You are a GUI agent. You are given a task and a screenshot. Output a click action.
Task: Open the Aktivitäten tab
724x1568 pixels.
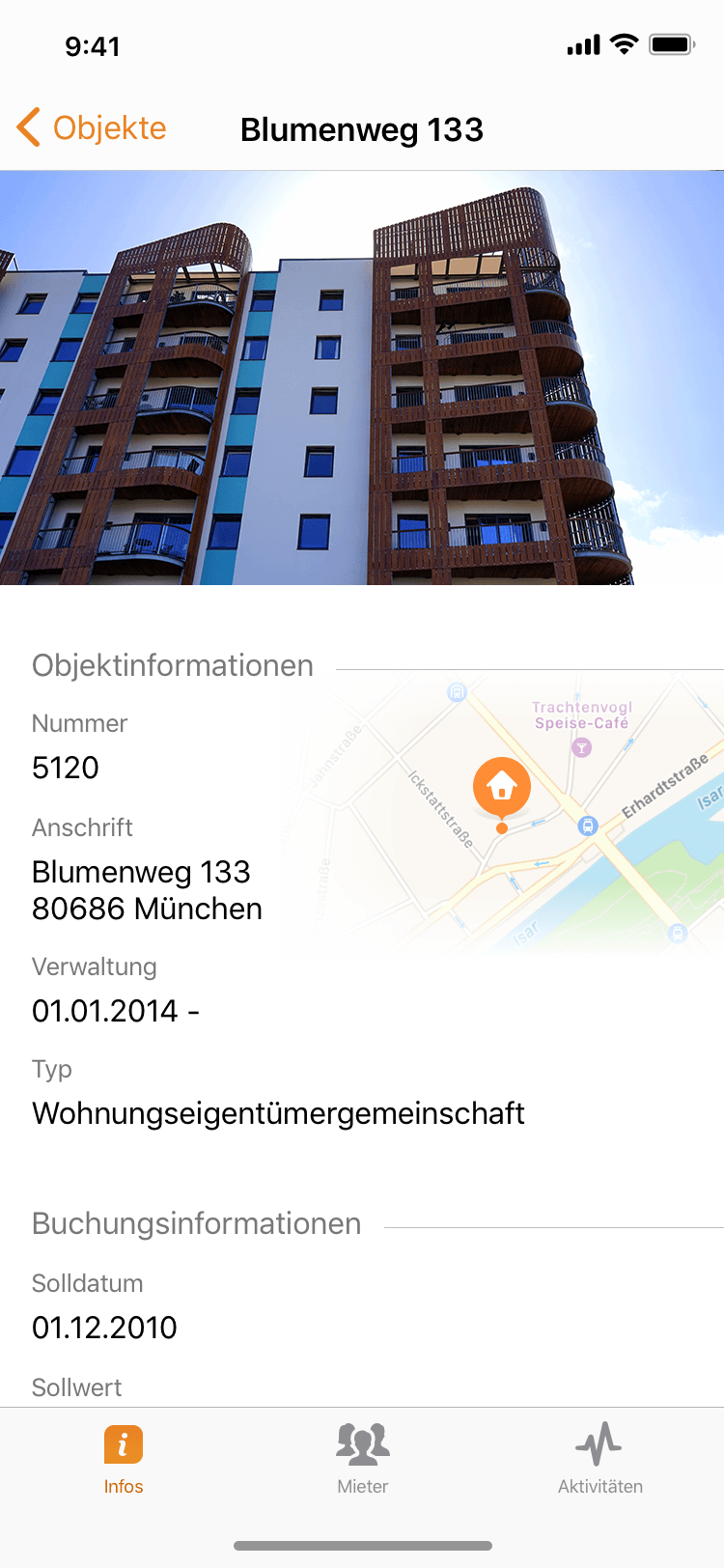point(599,1458)
